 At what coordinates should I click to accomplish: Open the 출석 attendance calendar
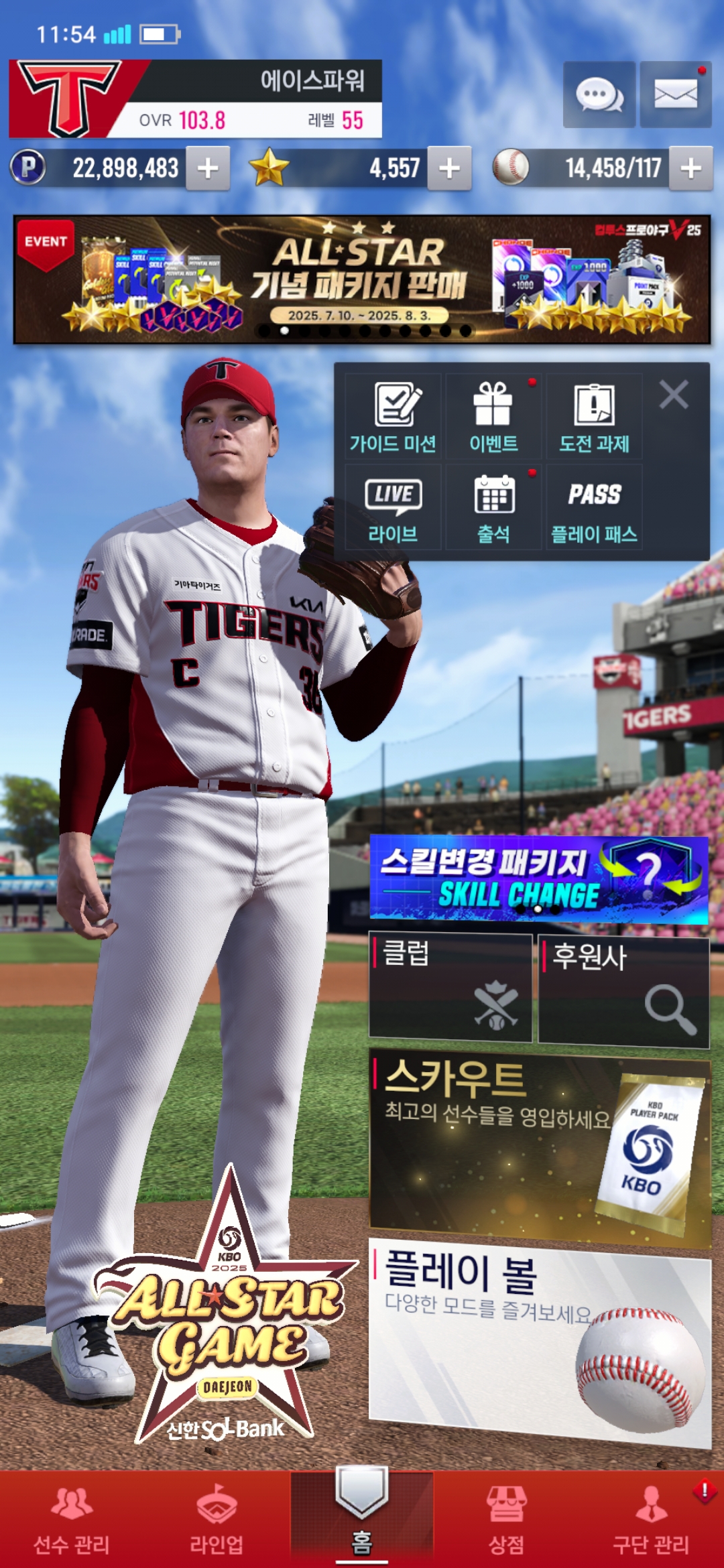click(493, 508)
